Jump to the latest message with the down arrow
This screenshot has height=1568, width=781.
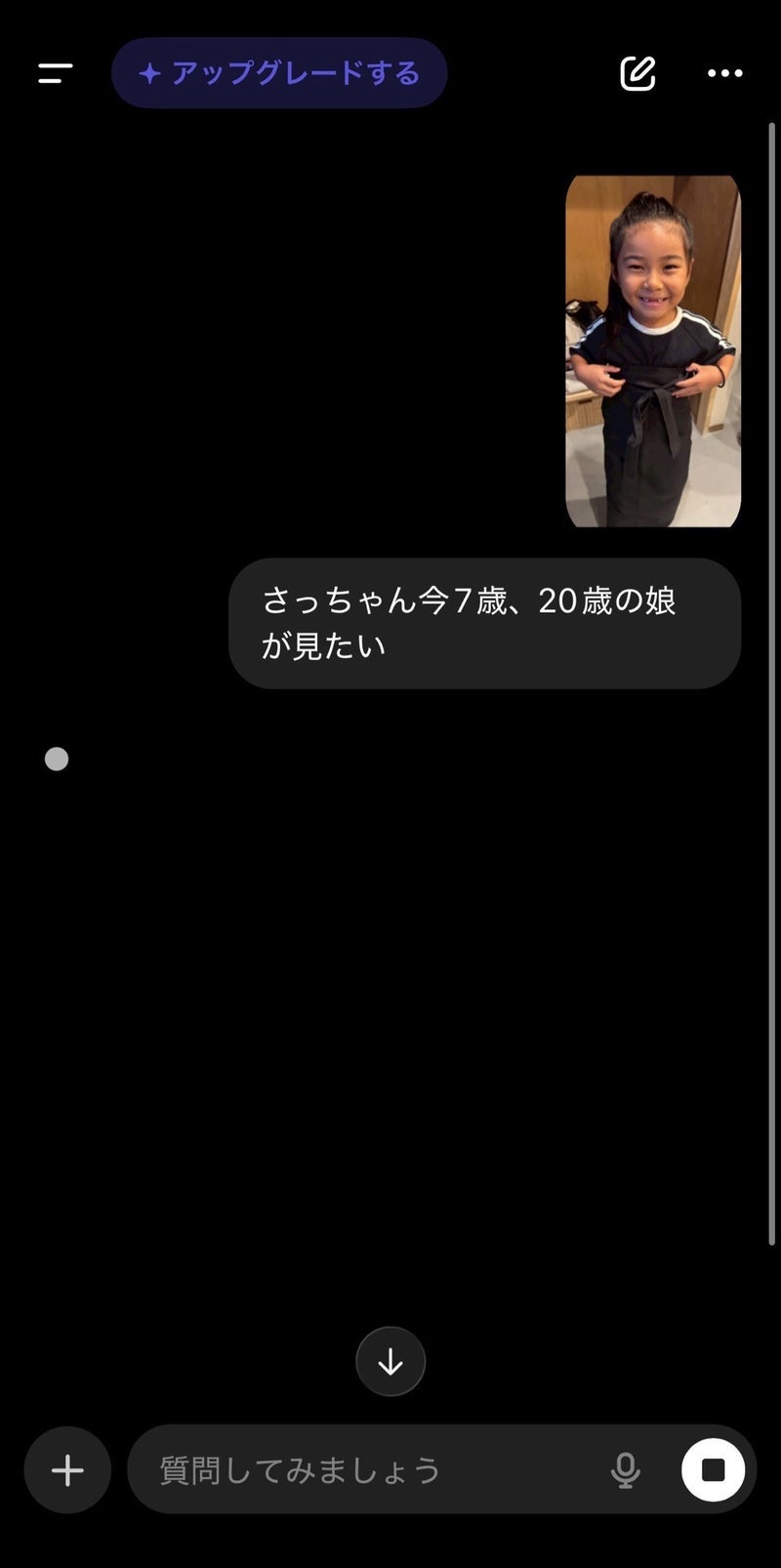point(390,1361)
